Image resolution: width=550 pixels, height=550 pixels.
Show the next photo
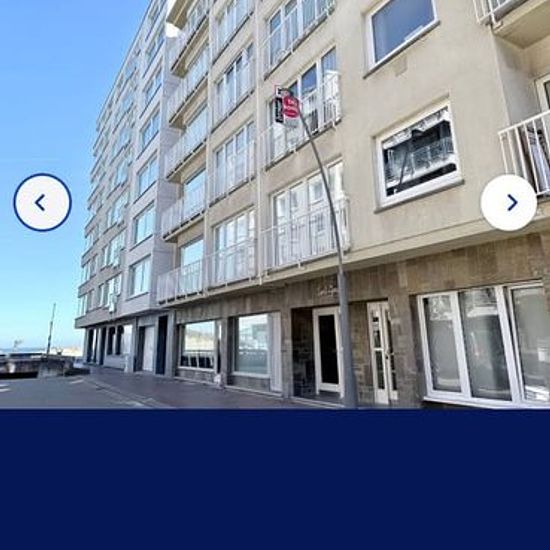pos(508,202)
